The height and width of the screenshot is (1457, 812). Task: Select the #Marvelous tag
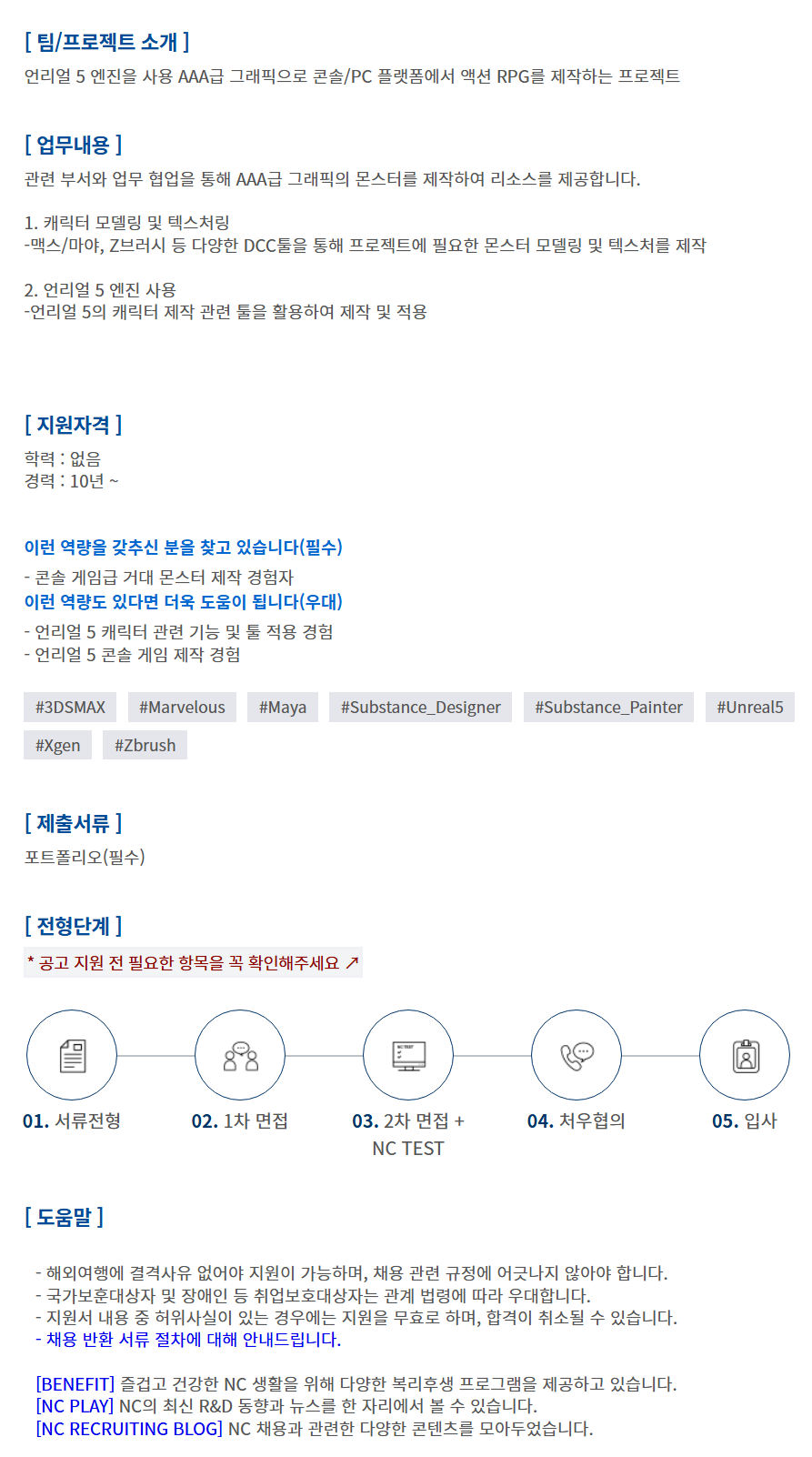click(182, 707)
